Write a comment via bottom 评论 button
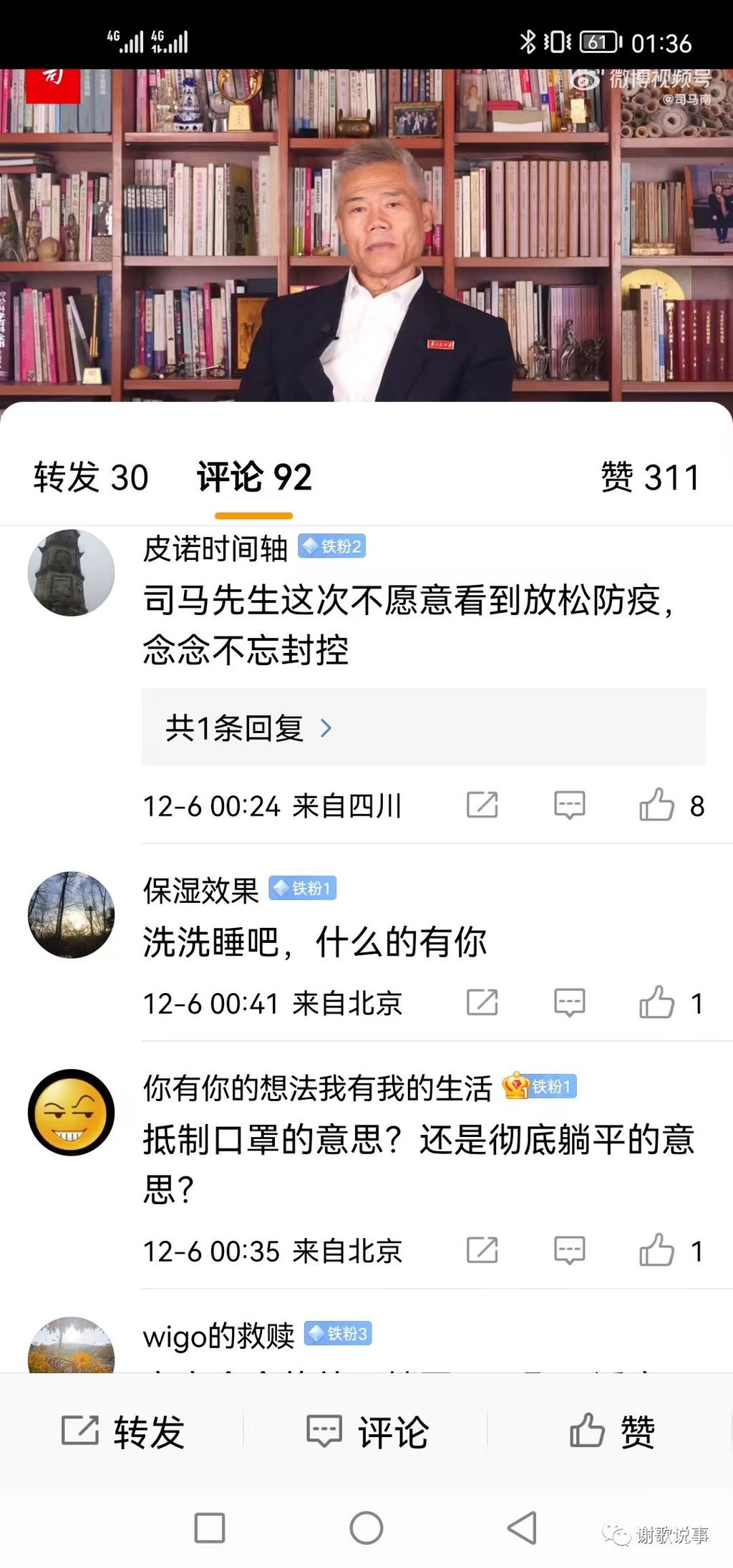Viewport: 733px width, 1568px height. [x=366, y=1432]
